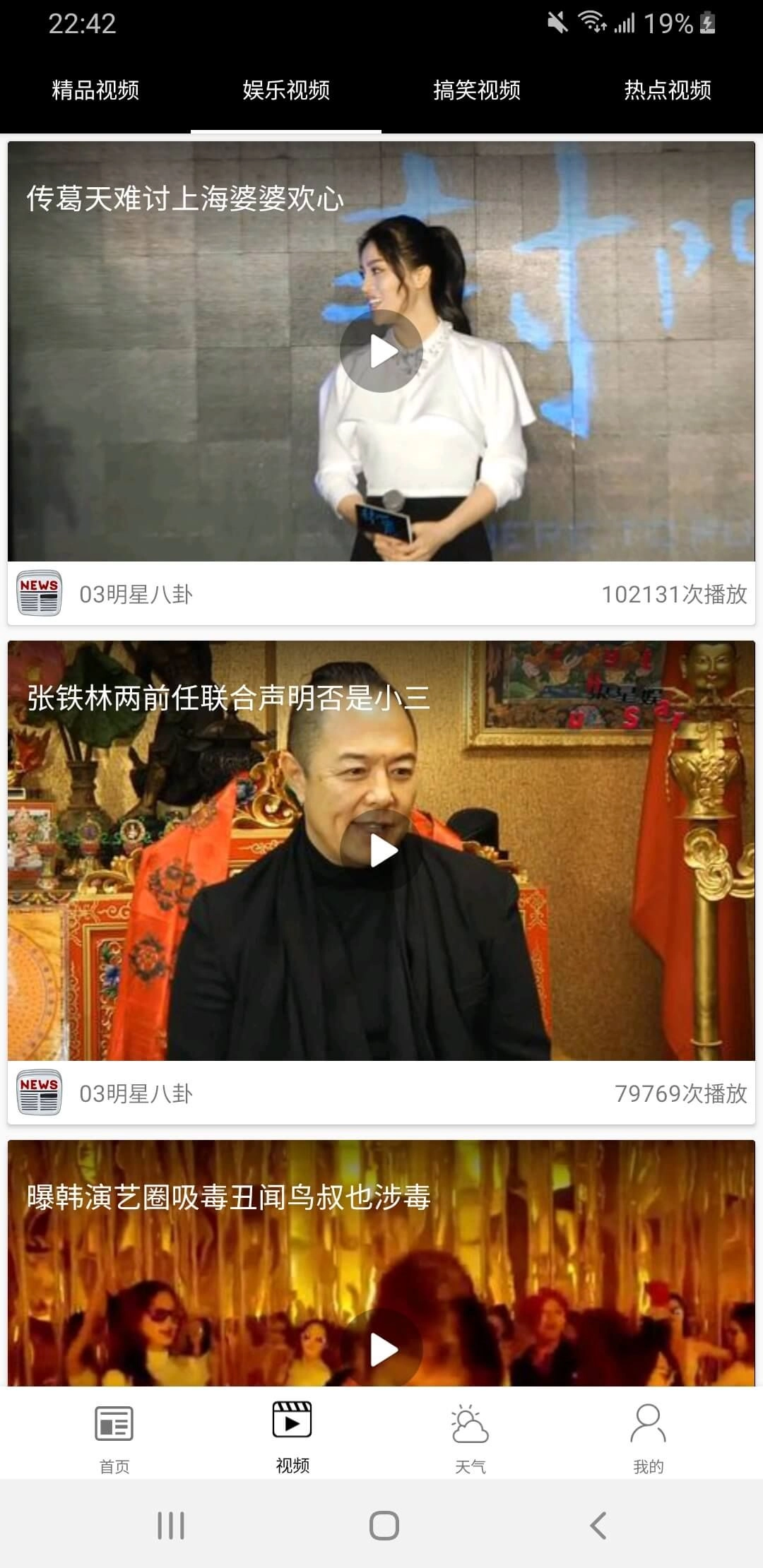The height and width of the screenshot is (1568, 763).
Task: Switch to the 搞笑视频 tab
Action: 477,90
